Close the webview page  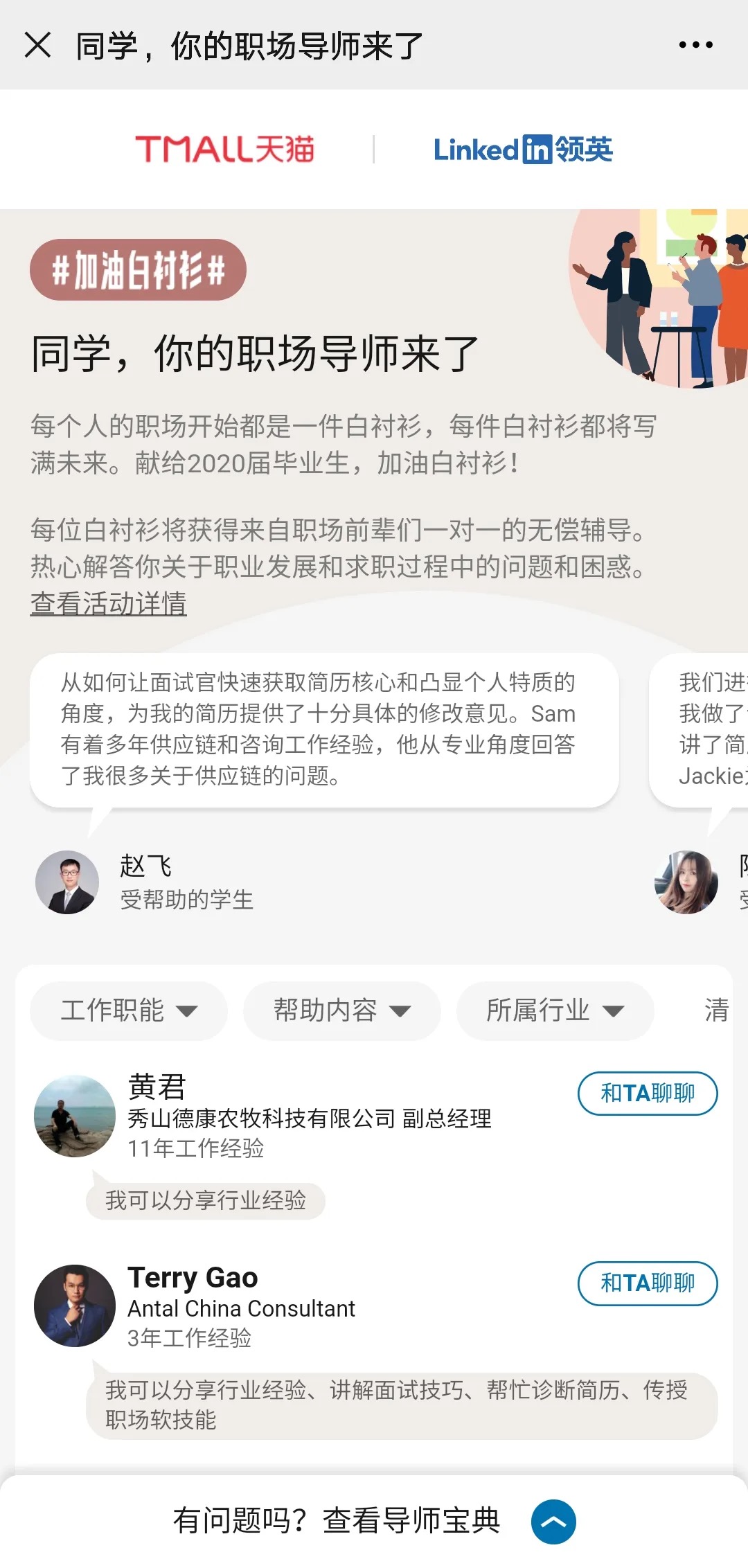(x=37, y=45)
